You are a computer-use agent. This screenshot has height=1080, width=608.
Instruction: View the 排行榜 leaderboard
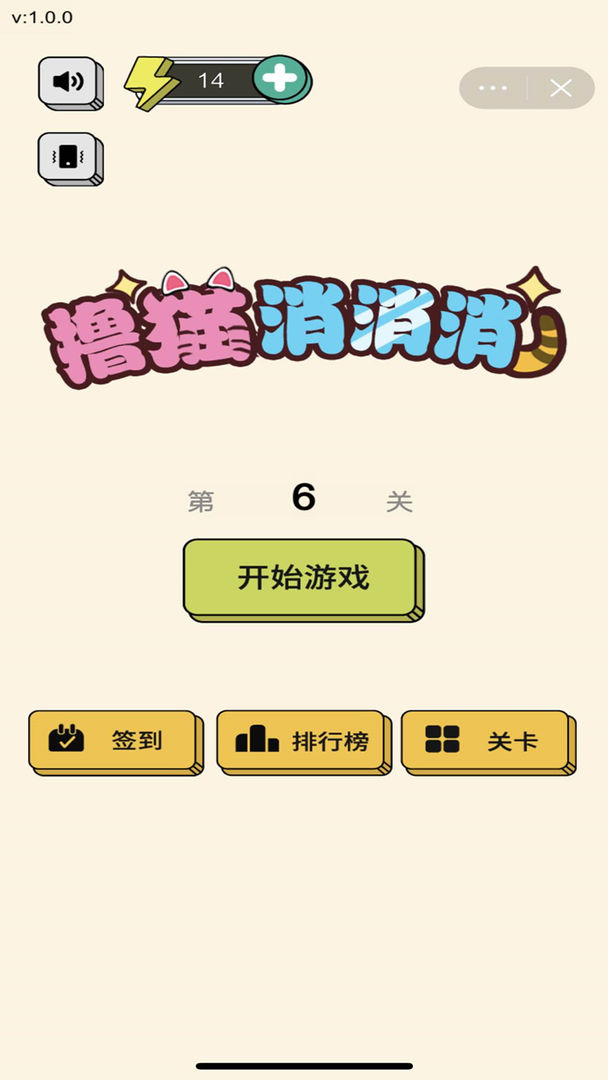[x=301, y=741]
